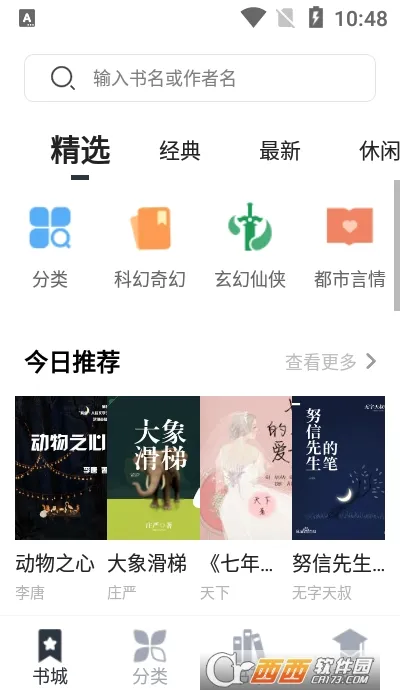Switch to the 分类 bottom navigation tab

point(150,657)
